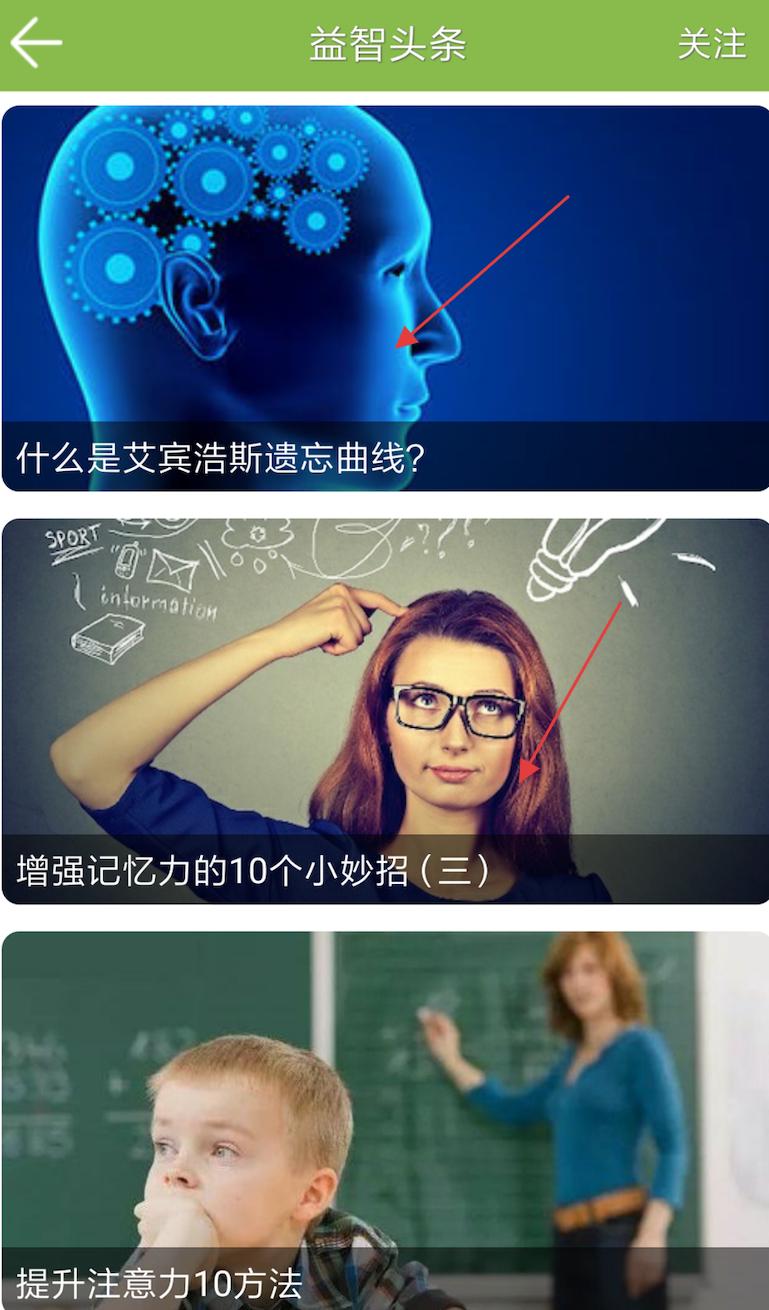Tap the 关注 follow button
Viewport: 769px width, 1310px height.
click(x=711, y=44)
